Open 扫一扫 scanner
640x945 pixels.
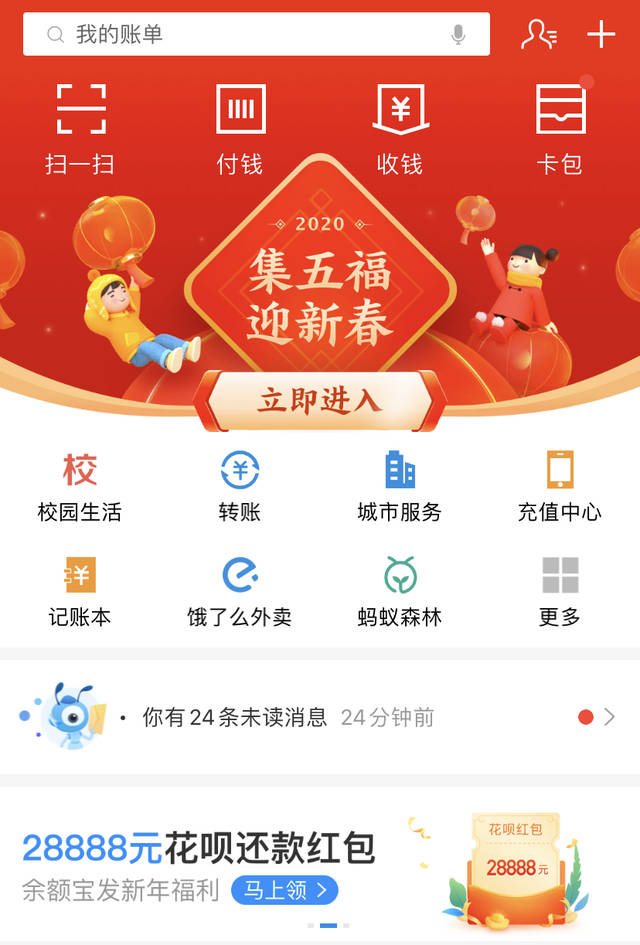(80, 128)
